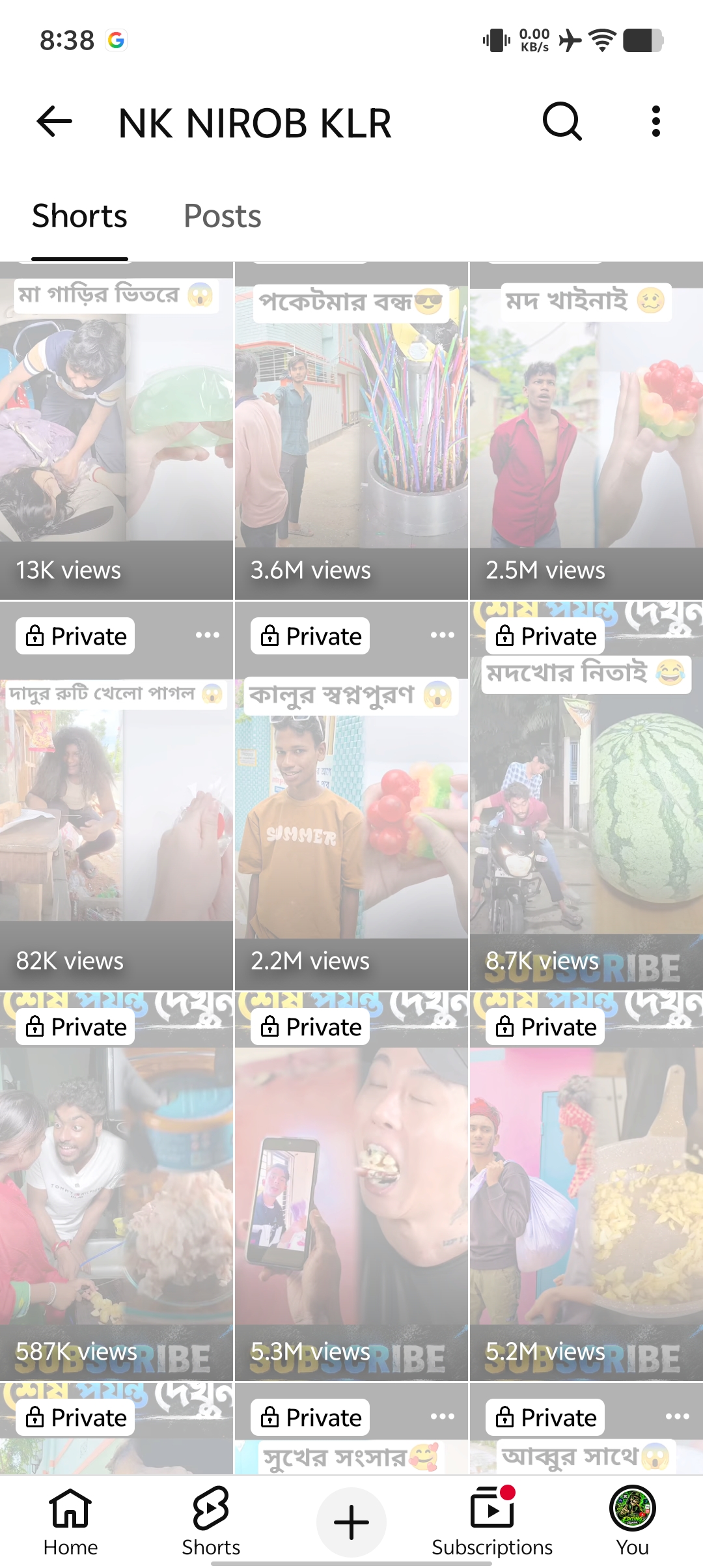The image size is (703, 1568).
Task: Play the short with 3.6M views
Action: tap(351, 430)
